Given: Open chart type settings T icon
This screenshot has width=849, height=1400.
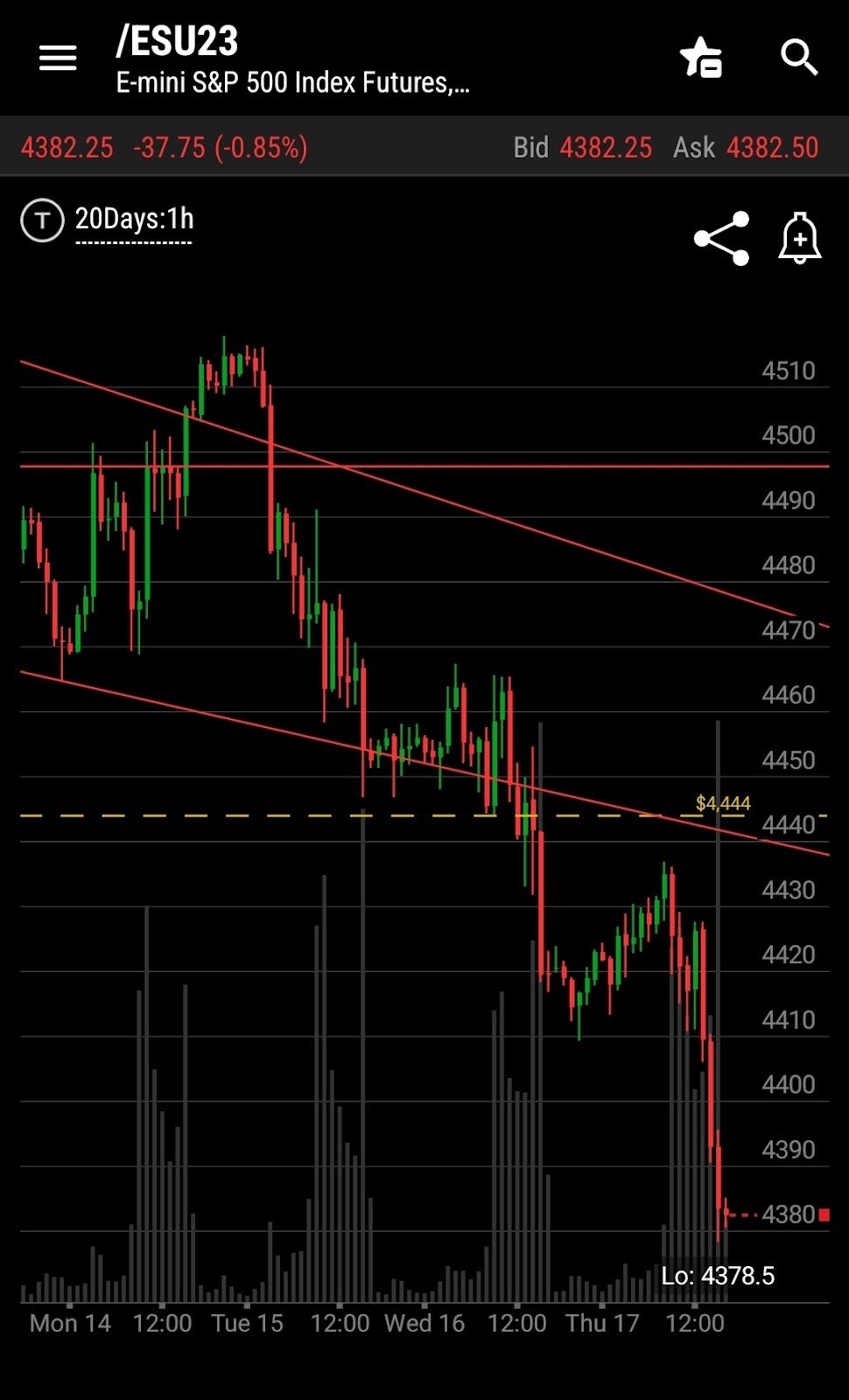Looking at the screenshot, I should (x=42, y=220).
